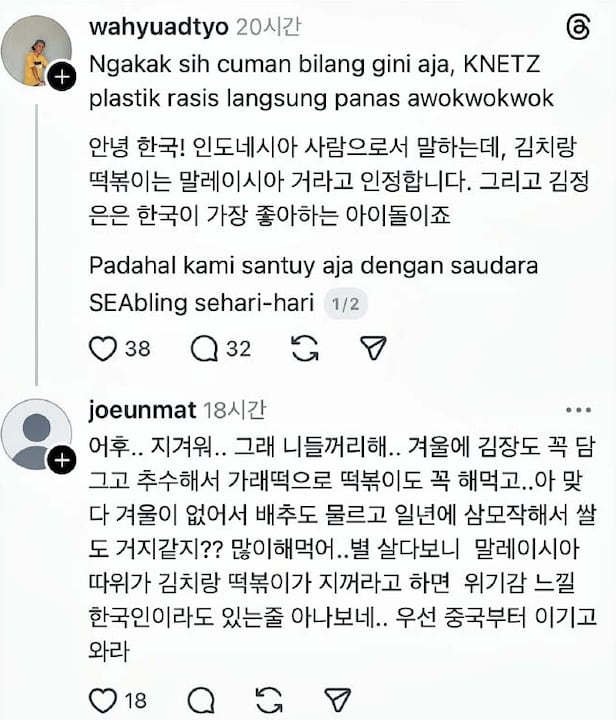Open joeunmat's profile username
The image size is (616, 720).
(x=142, y=409)
